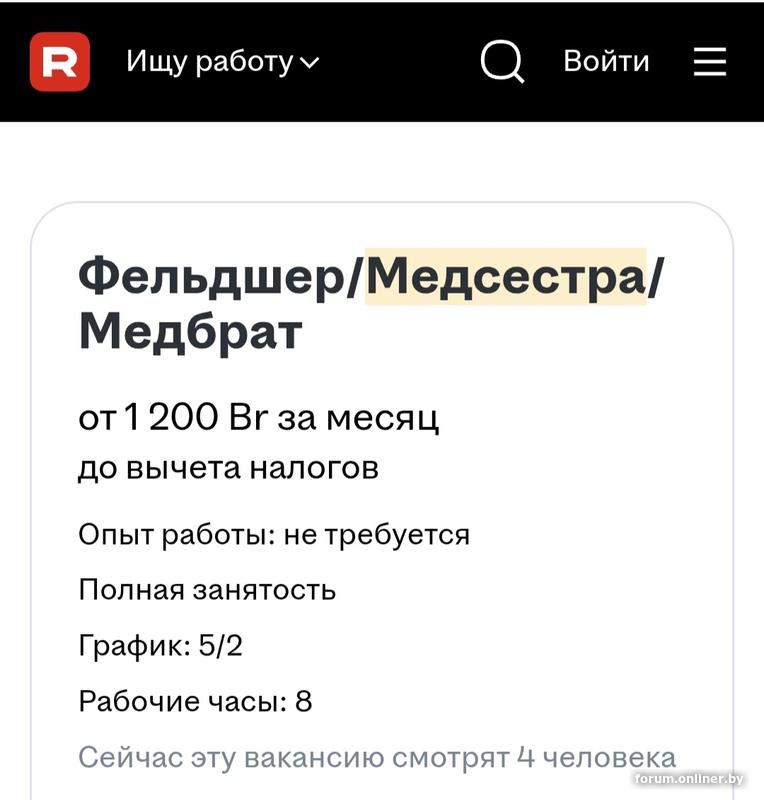Expand the 'Ищу работу' dropdown

pyautogui.click(x=222, y=62)
